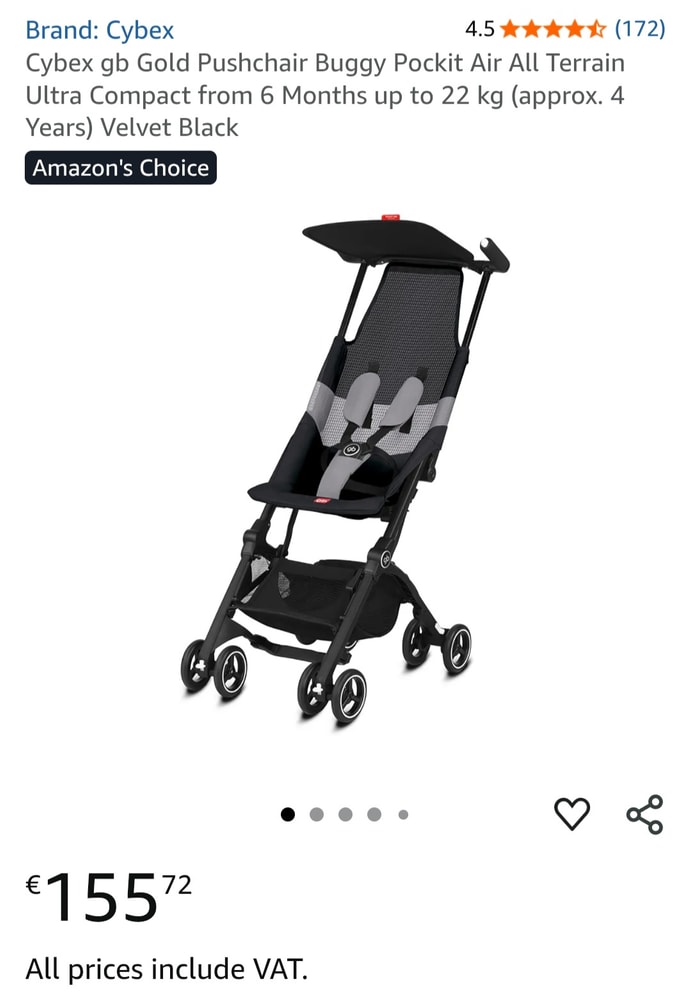Open the Cybex brand link

100,30
